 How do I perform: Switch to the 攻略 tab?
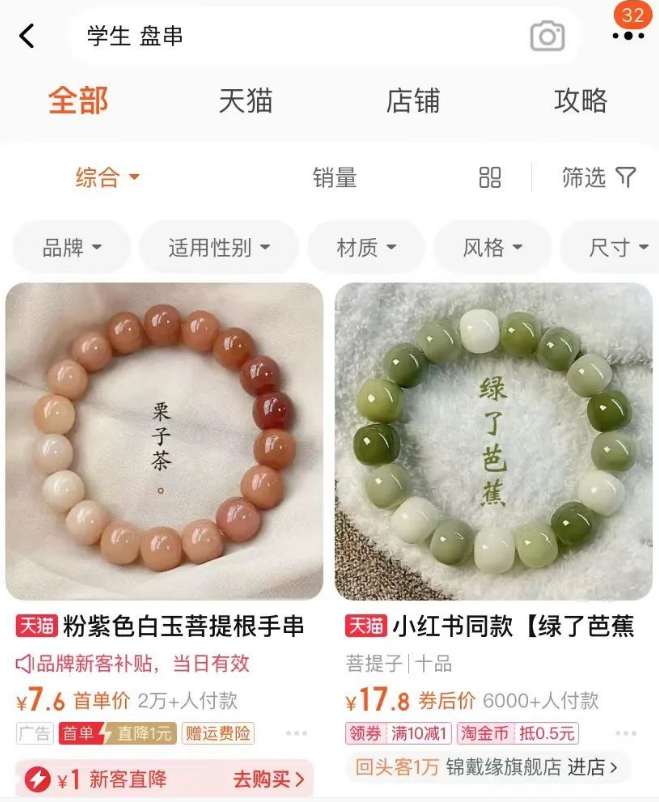pos(580,101)
